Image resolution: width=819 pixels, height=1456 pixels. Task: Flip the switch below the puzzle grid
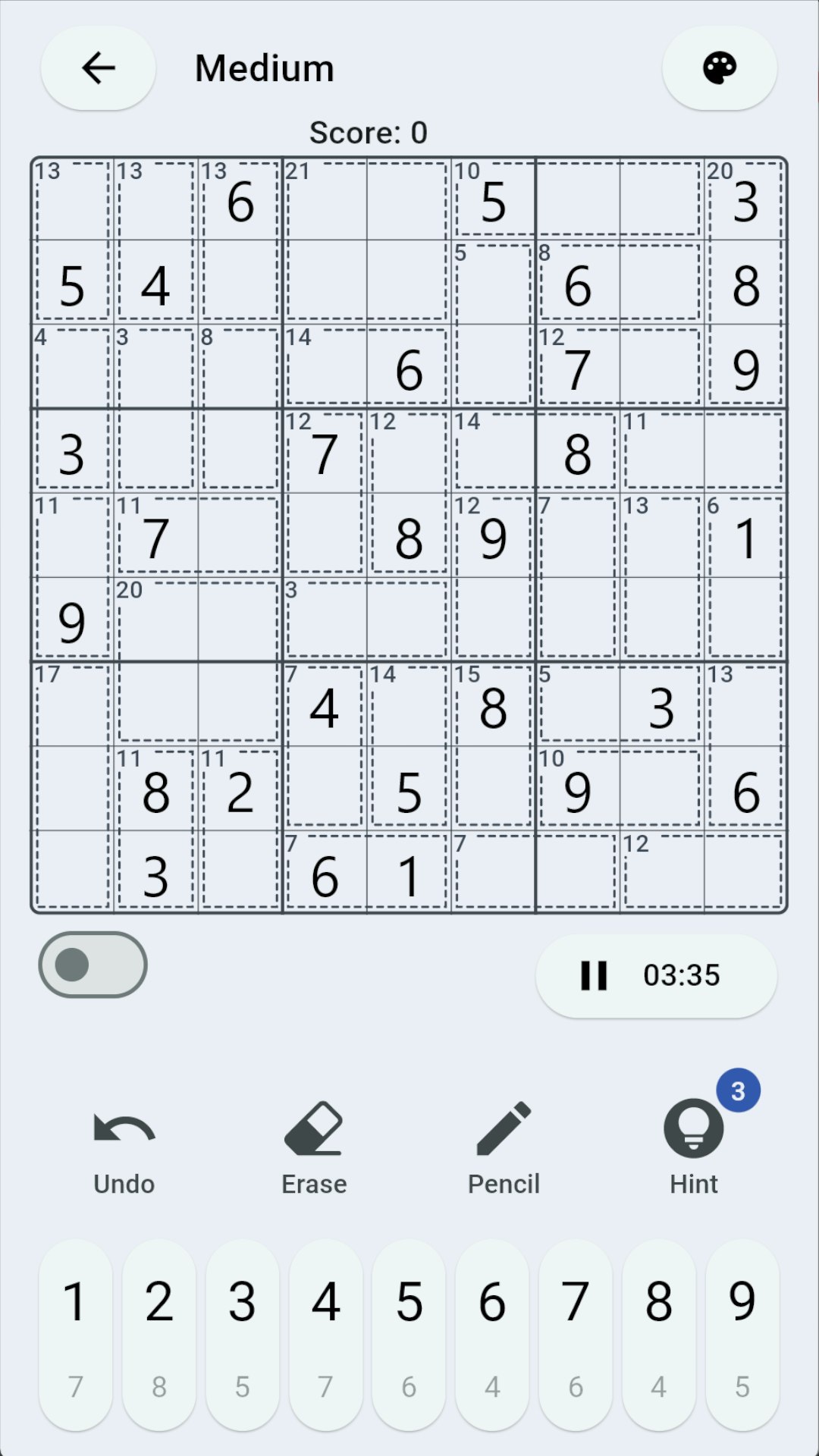[93, 965]
